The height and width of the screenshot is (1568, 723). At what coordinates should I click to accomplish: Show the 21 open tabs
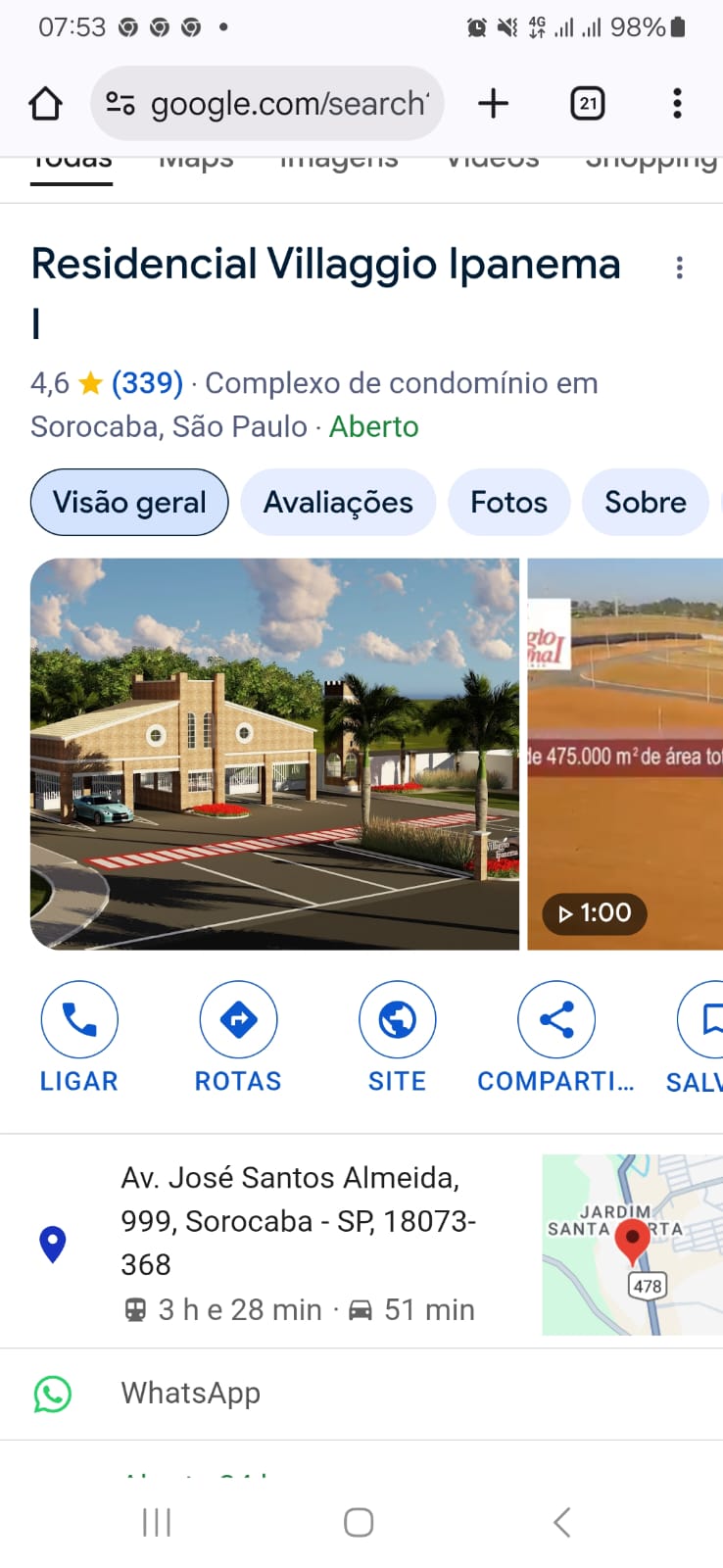(x=588, y=103)
